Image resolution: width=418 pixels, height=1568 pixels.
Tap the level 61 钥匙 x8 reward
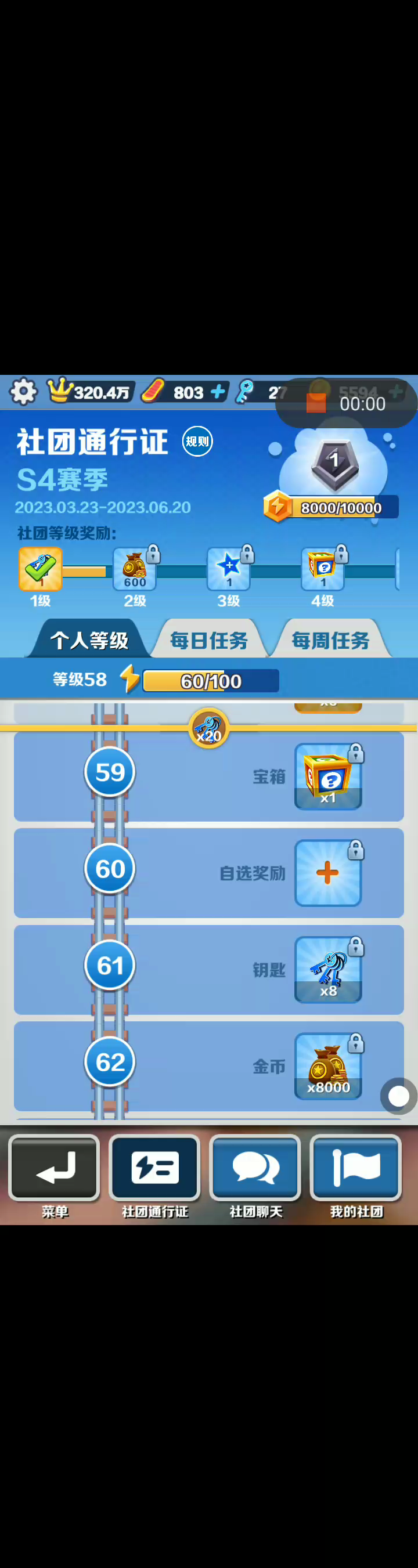(x=328, y=970)
